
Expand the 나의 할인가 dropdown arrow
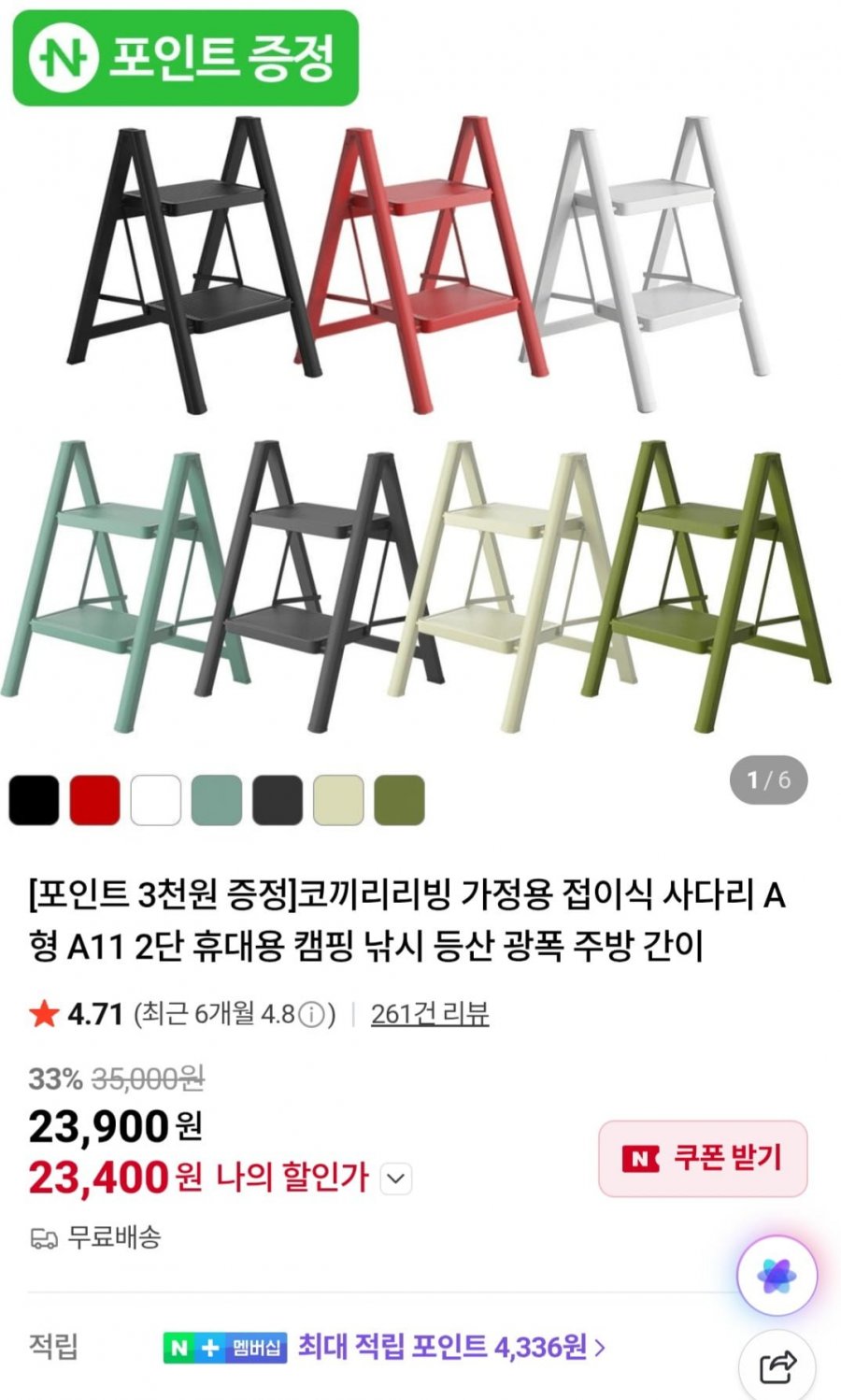click(397, 1178)
